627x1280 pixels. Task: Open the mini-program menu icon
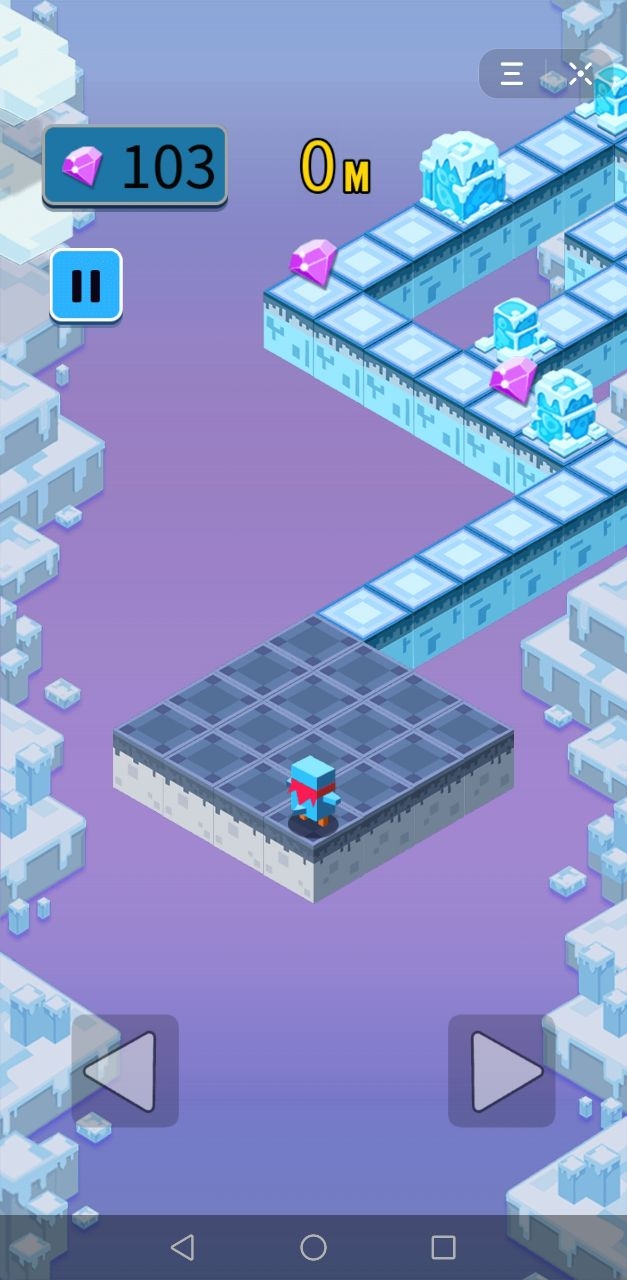coord(512,74)
